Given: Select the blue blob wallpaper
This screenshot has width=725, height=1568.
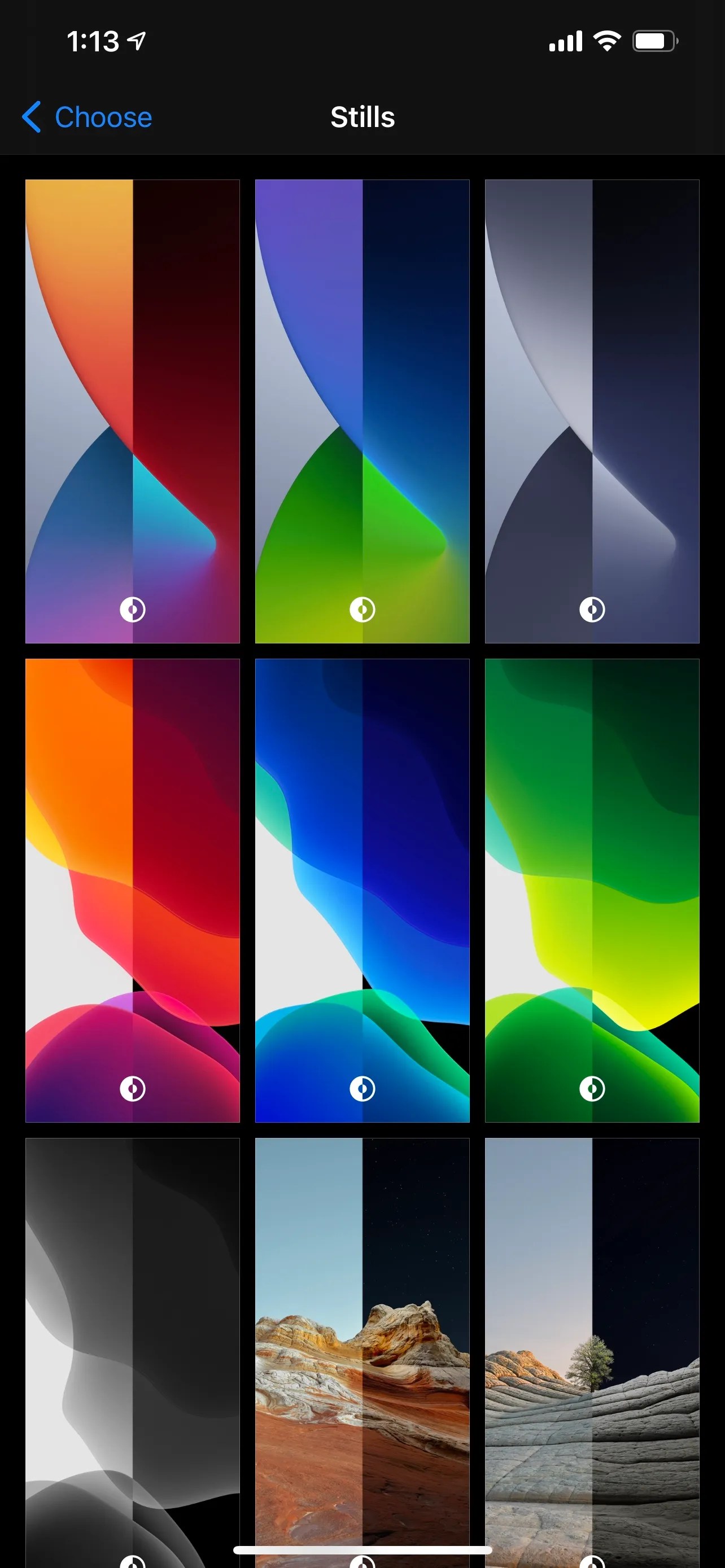Looking at the screenshot, I should point(362,890).
